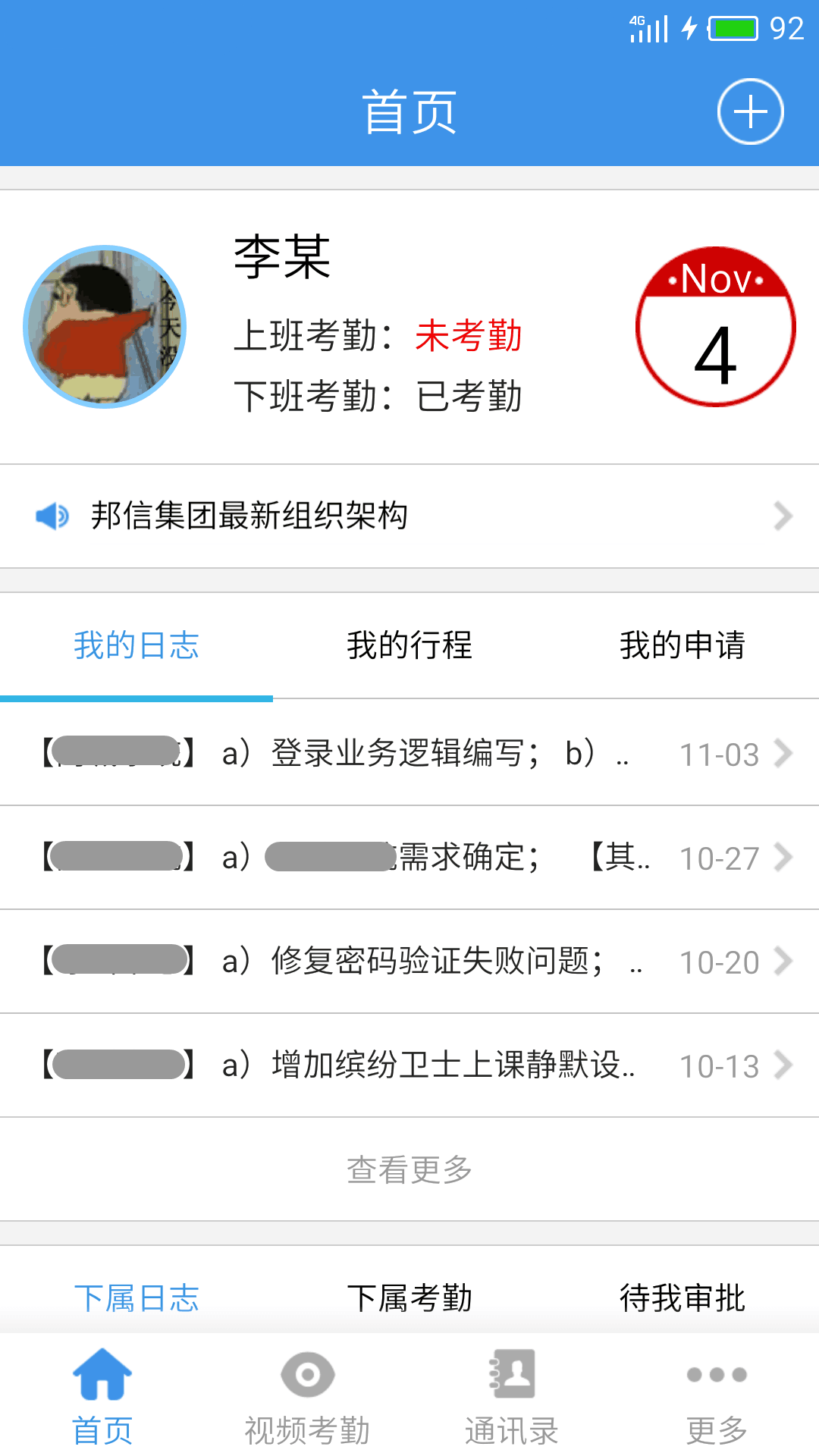
Task: Open the log entry dated 10-27
Action: (409, 858)
